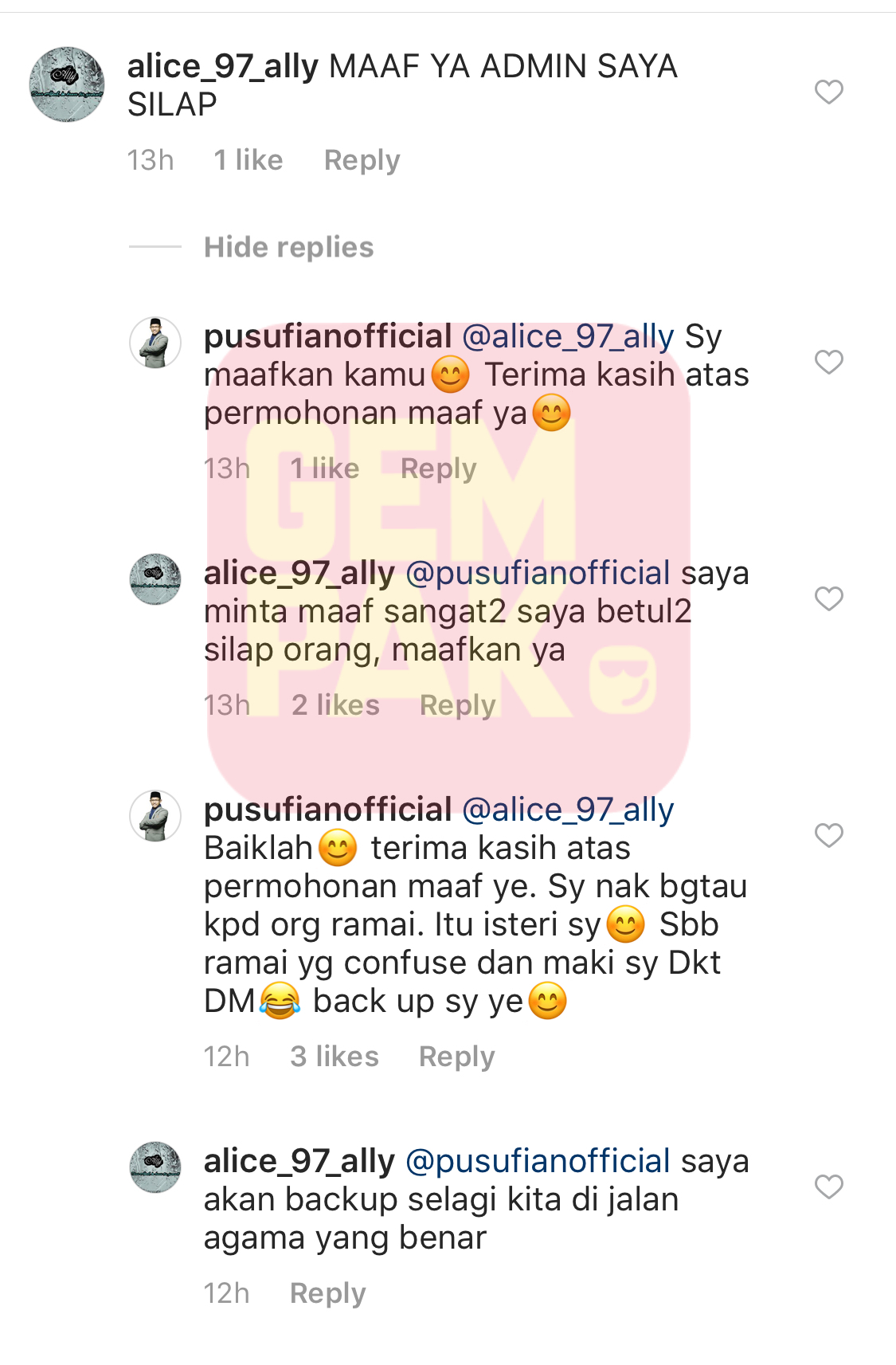Like the "minta maaf sangat2" reply
This screenshot has width=896, height=1365.
828,598
